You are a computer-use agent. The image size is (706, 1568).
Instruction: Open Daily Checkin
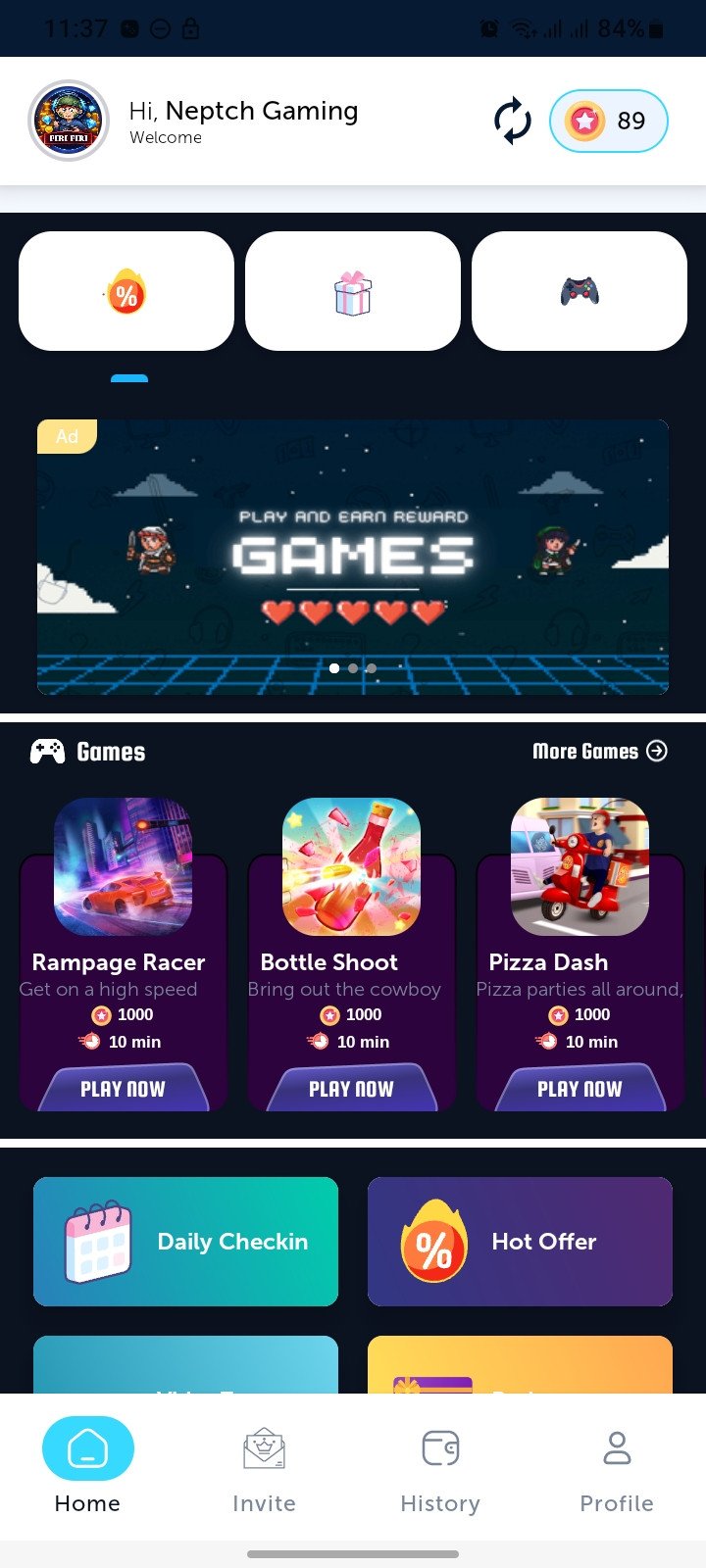[x=185, y=1242]
